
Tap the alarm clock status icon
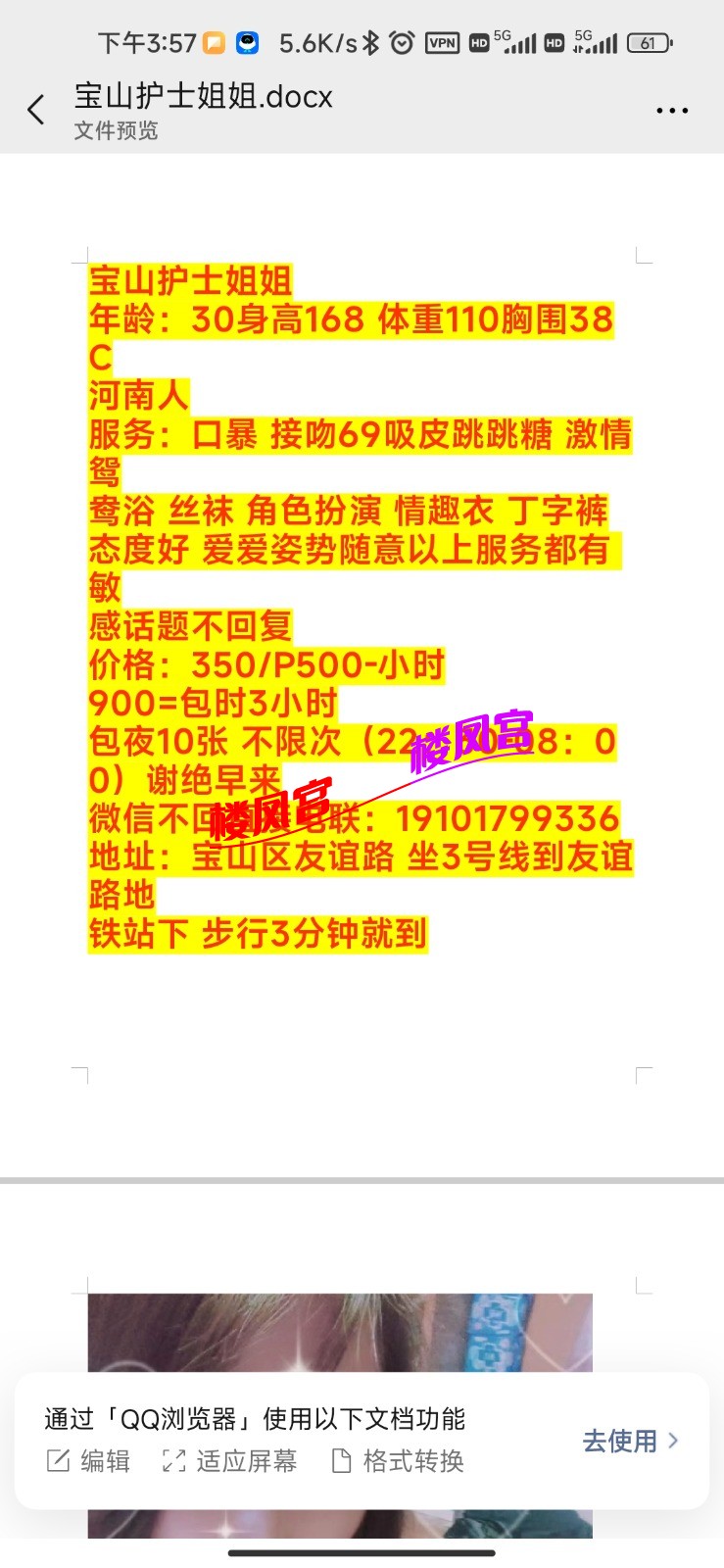(x=401, y=41)
